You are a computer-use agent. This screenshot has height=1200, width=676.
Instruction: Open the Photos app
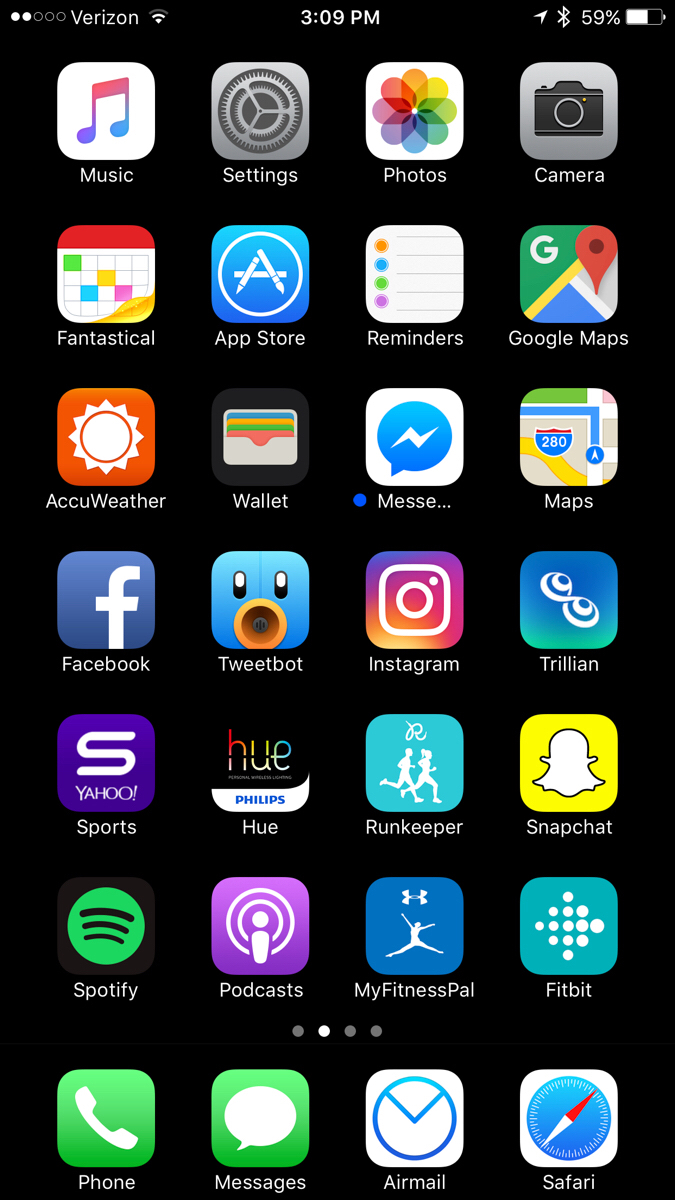(x=415, y=111)
